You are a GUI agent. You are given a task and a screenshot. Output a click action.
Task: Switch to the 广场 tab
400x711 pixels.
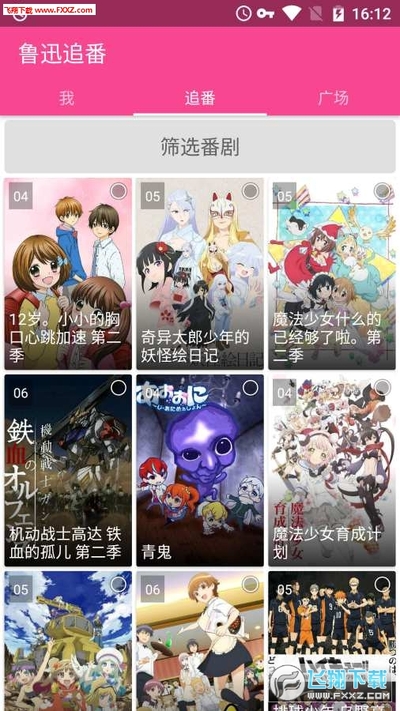pyautogui.click(x=333, y=98)
